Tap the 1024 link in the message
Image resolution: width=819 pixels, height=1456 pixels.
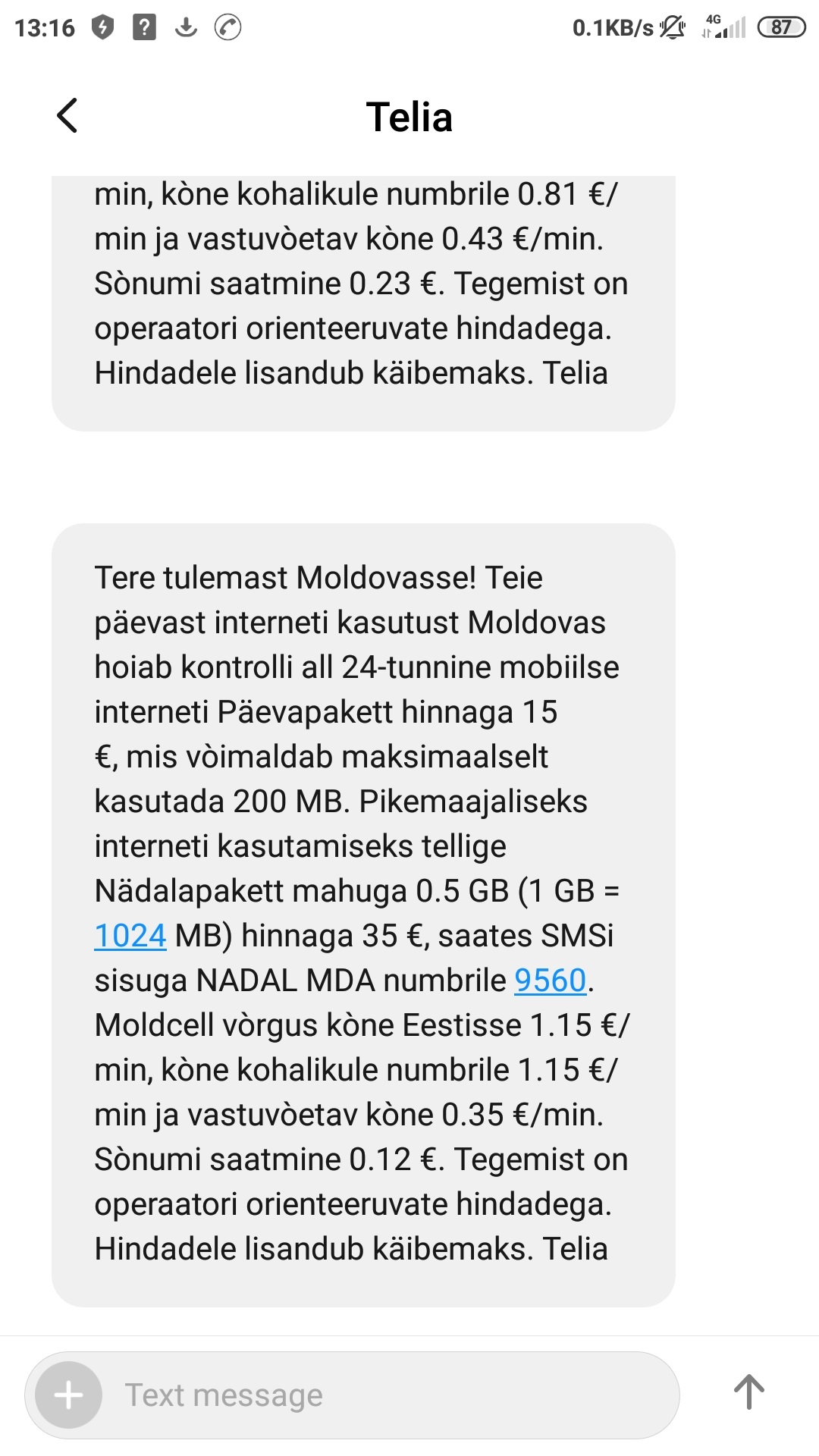tap(130, 936)
